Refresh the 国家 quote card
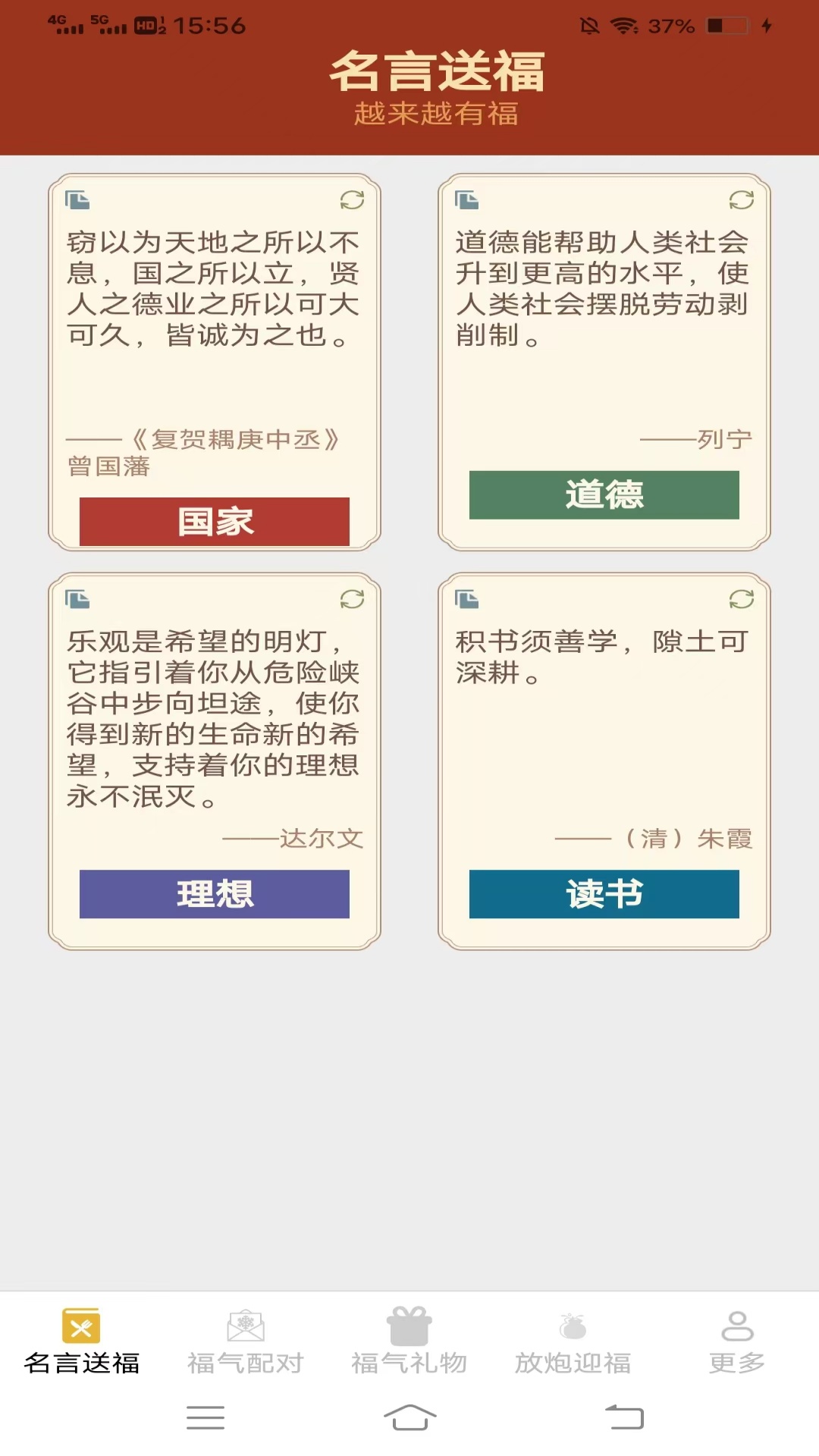819x1456 pixels. click(x=350, y=201)
